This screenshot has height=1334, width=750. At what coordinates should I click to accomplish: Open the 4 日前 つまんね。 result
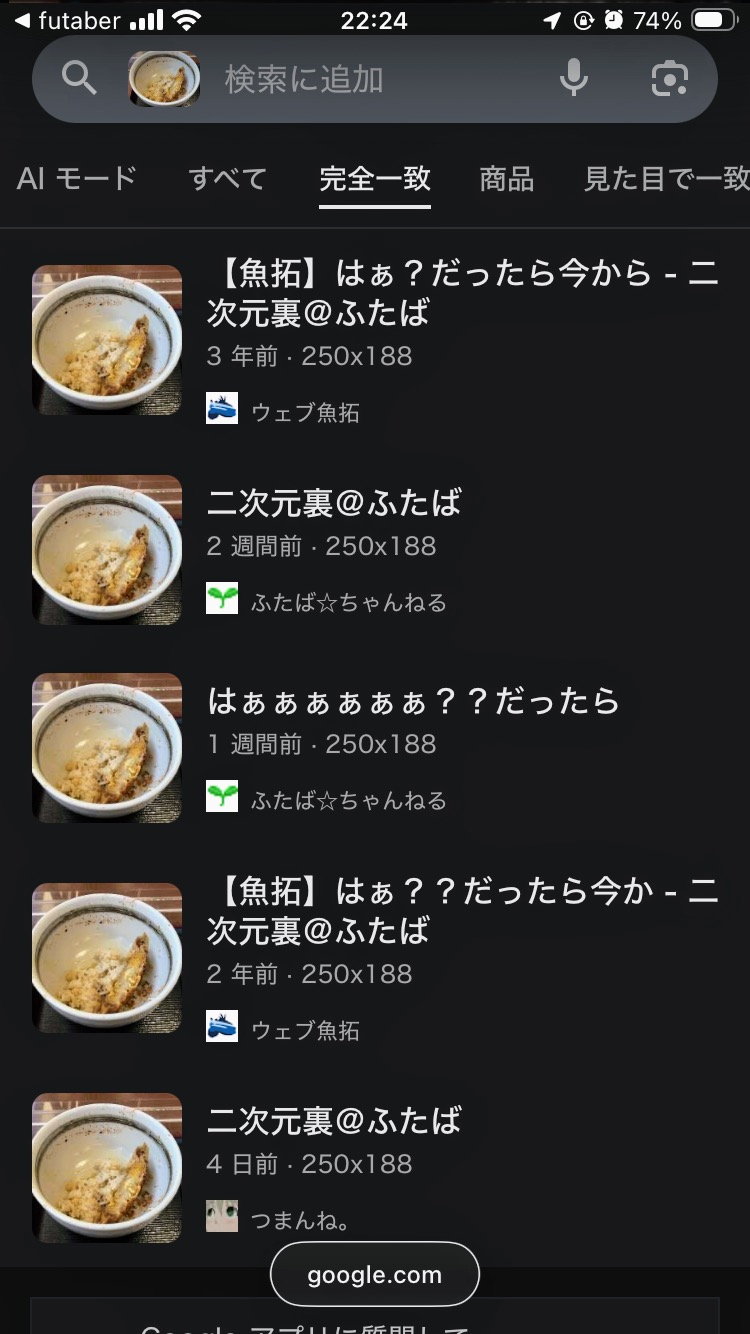(x=334, y=1120)
